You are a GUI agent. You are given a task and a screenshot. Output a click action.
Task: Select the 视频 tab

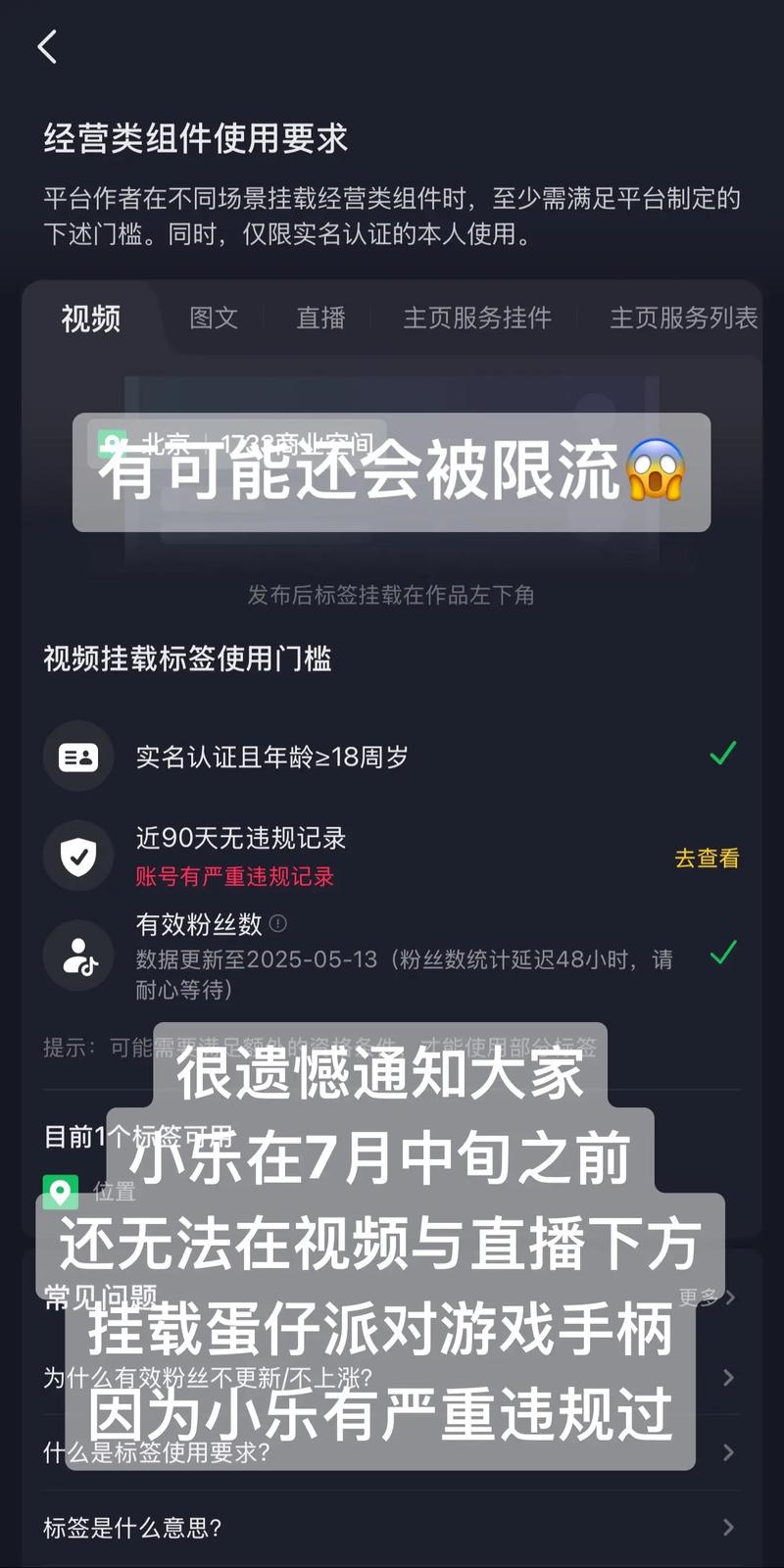[x=91, y=318]
